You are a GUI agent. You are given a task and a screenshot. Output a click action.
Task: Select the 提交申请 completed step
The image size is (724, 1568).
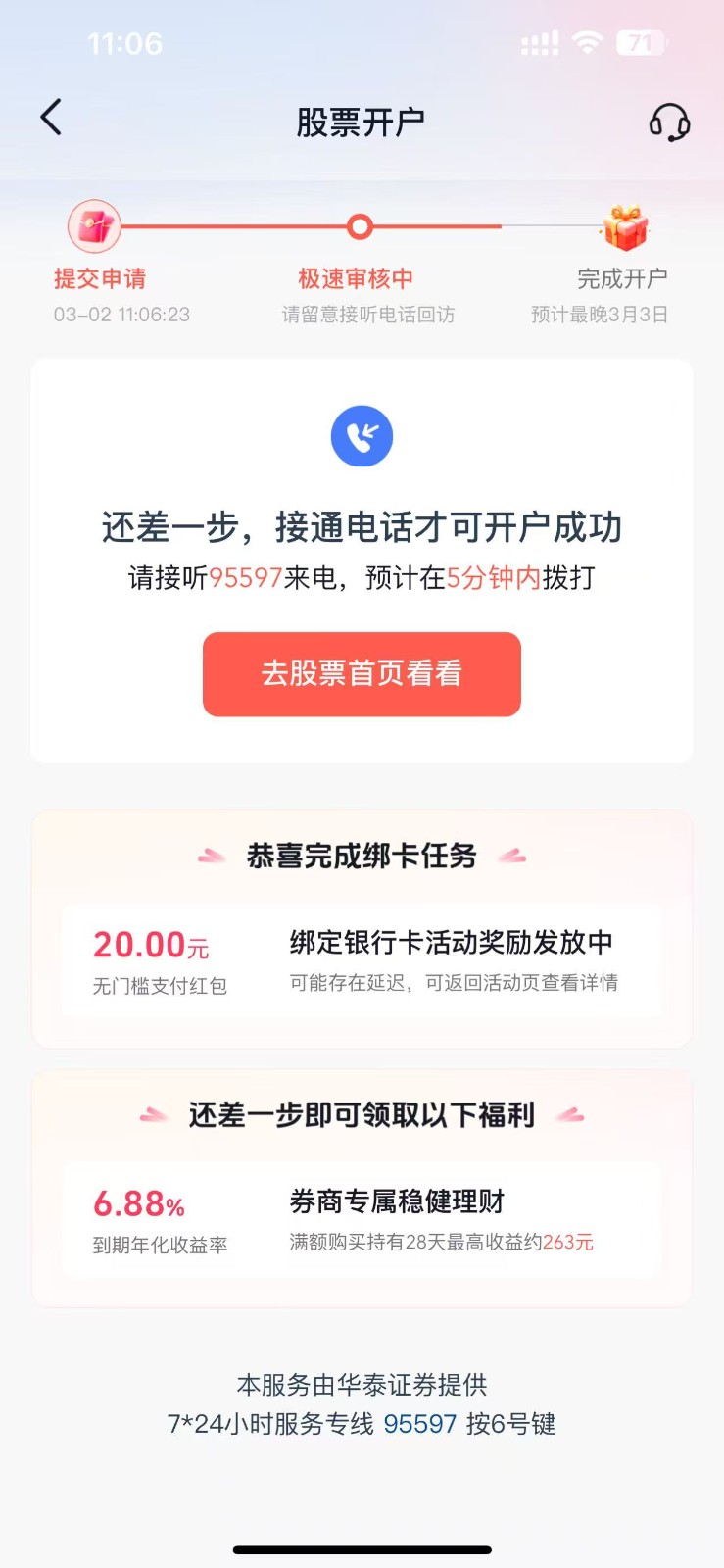[x=98, y=278]
